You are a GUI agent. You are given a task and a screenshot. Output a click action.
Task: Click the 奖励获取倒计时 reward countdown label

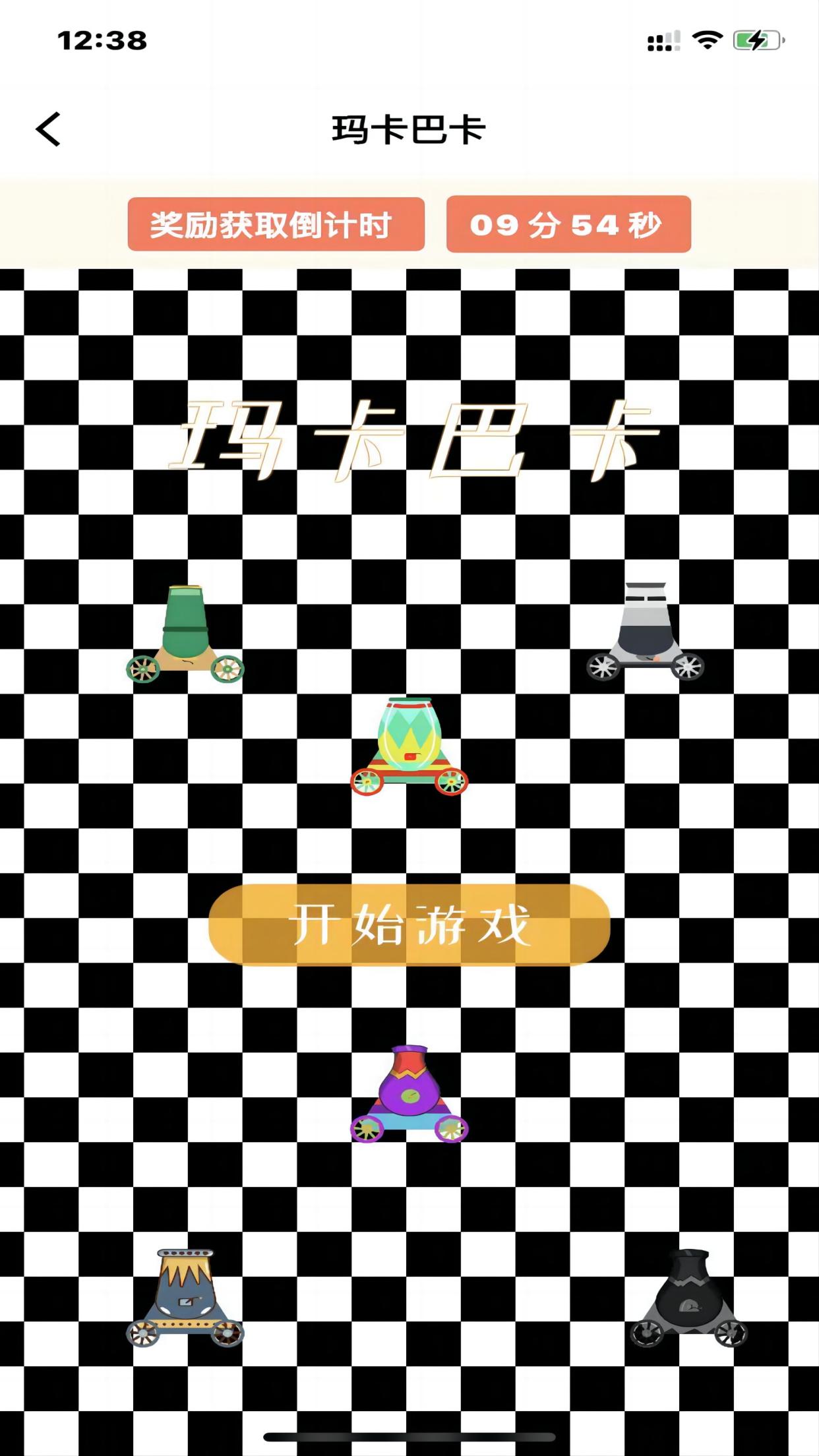click(274, 224)
